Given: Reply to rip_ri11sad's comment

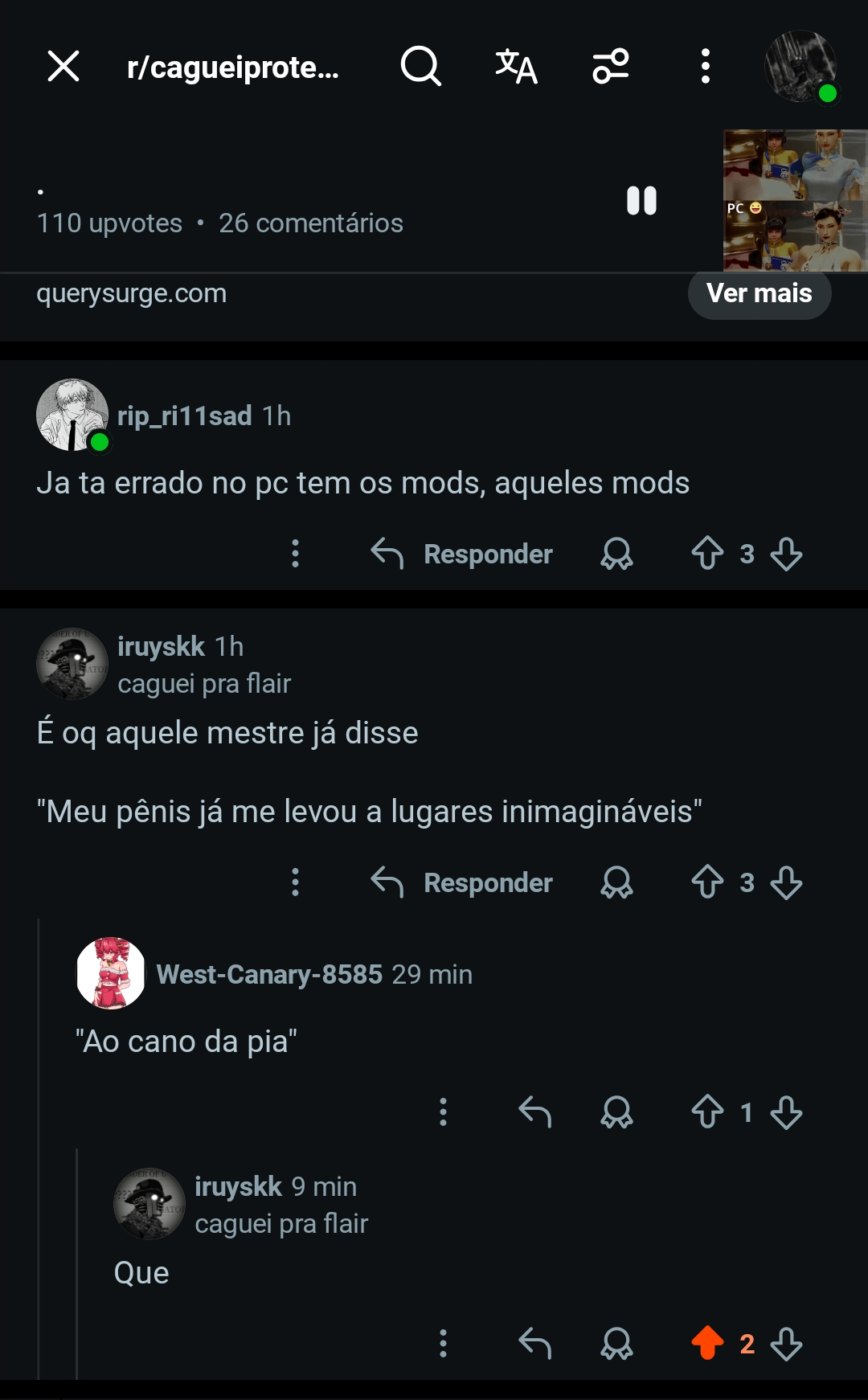Looking at the screenshot, I should [x=462, y=554].
